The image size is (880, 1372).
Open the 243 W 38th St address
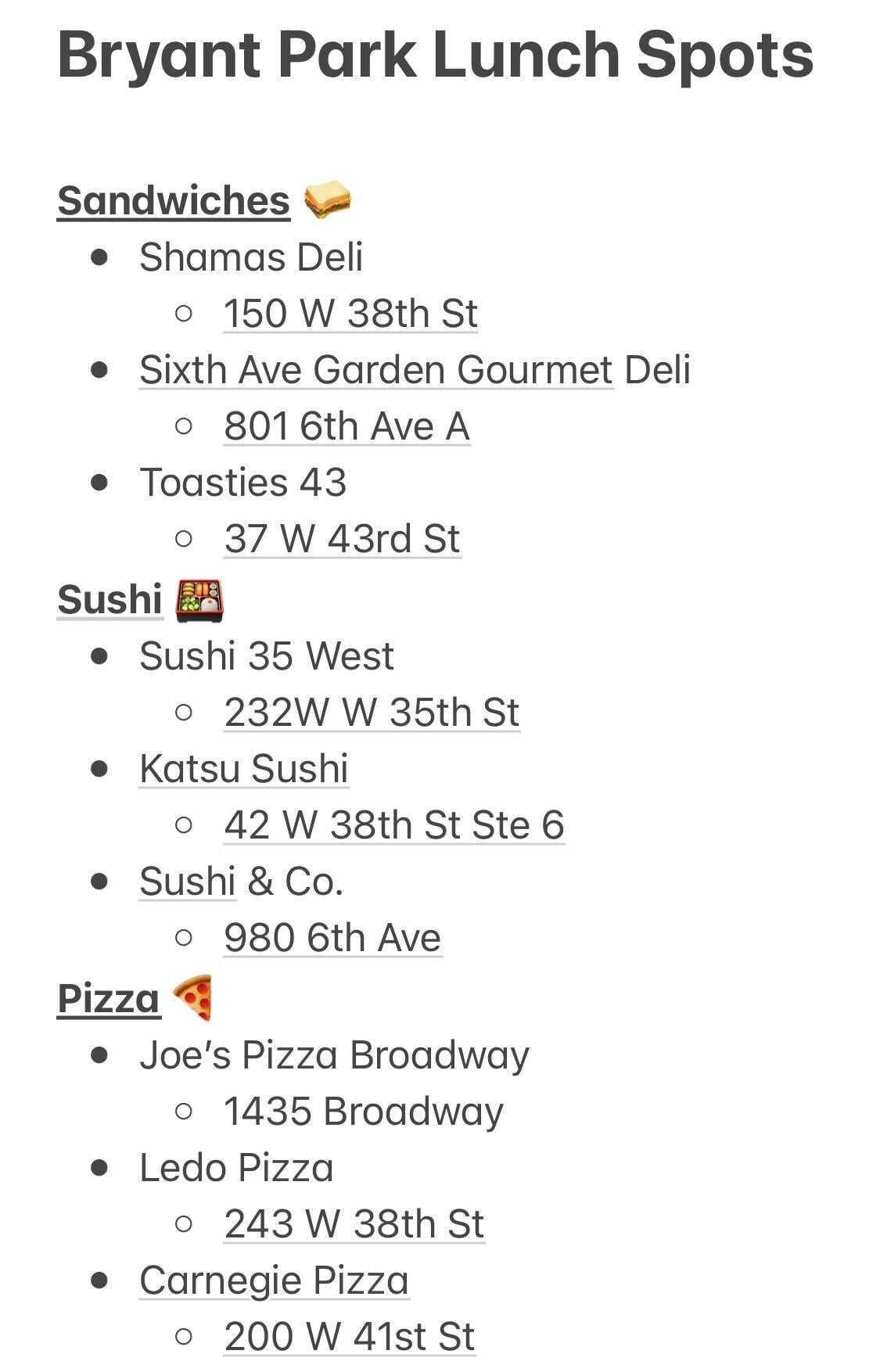click(354, 1224)
